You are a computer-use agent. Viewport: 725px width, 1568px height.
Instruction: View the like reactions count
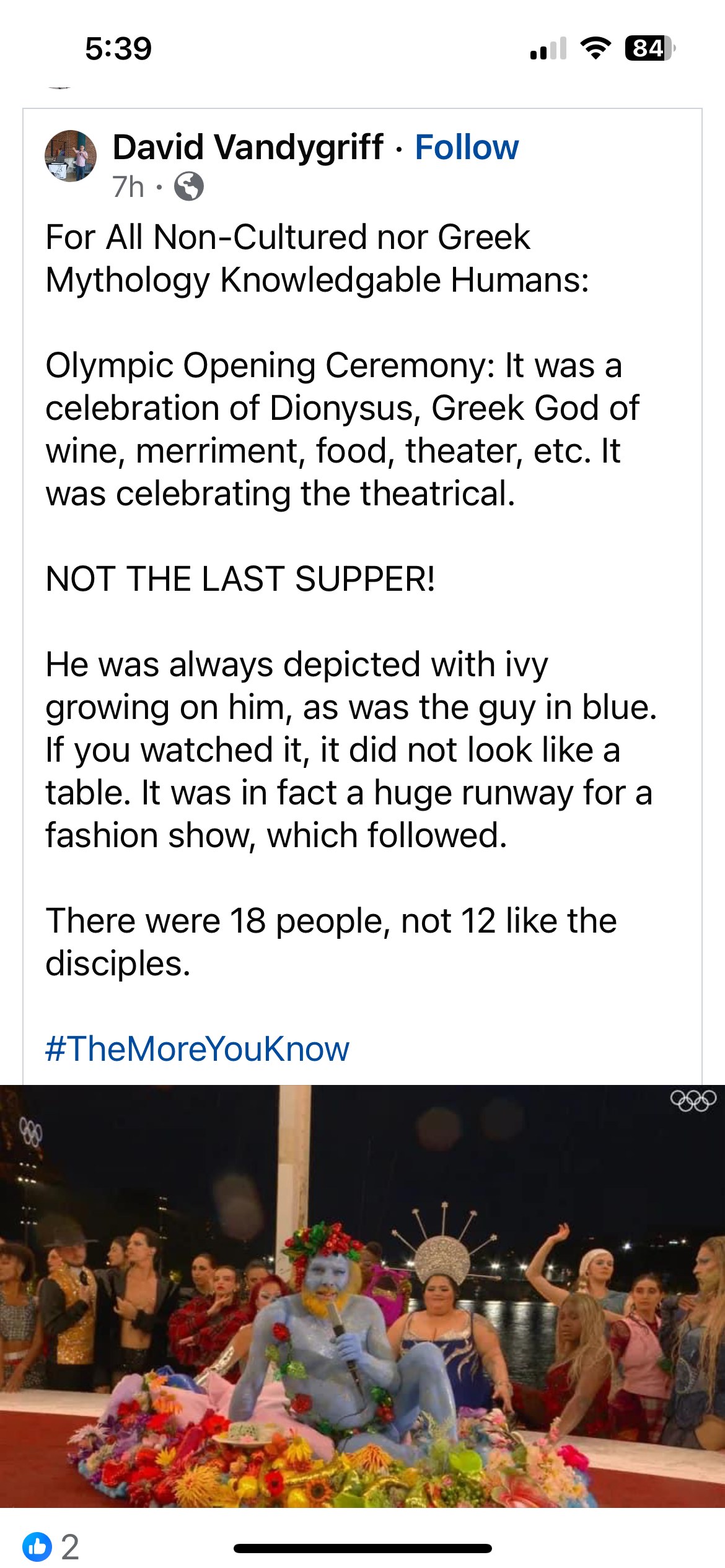[x=51, y=1547]
